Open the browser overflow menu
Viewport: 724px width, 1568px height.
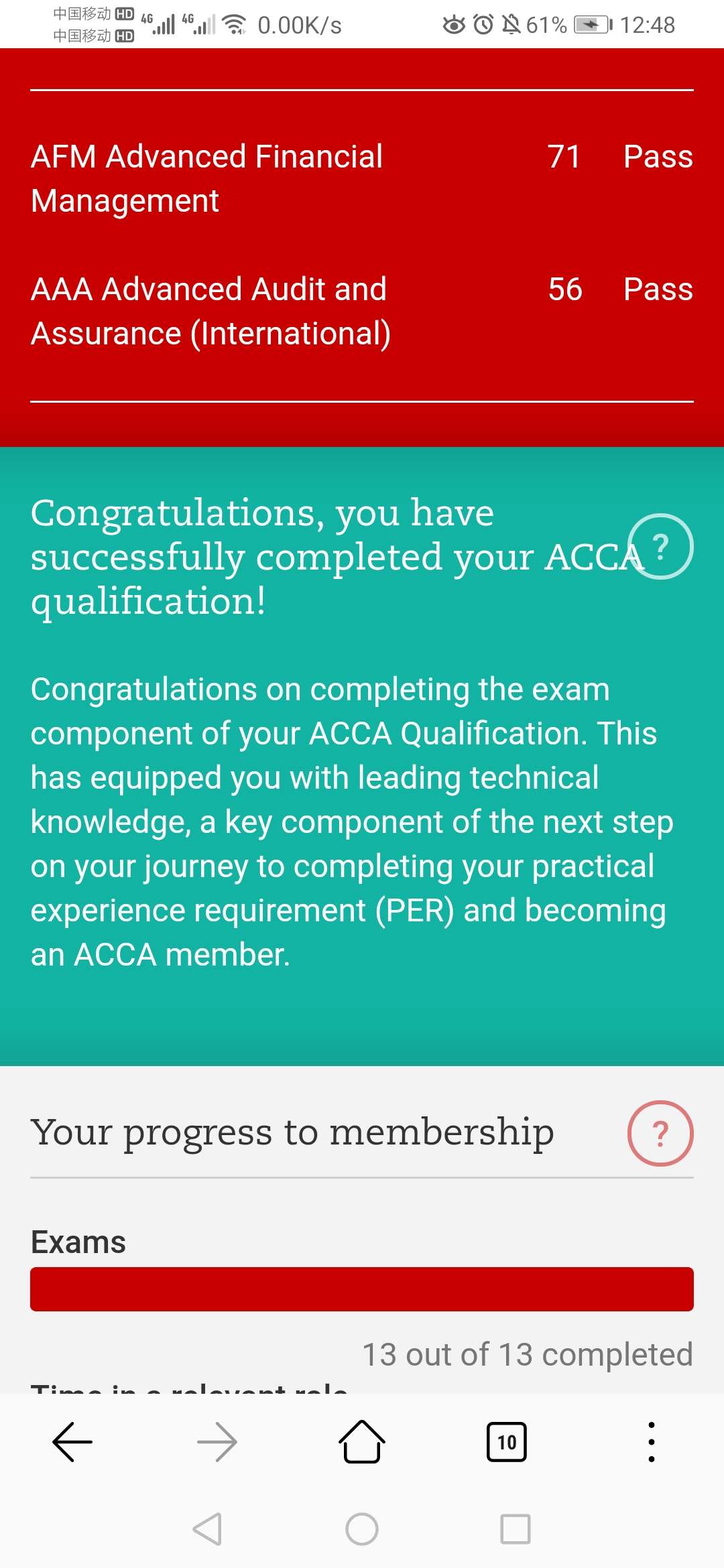[x=651, y=1441]
